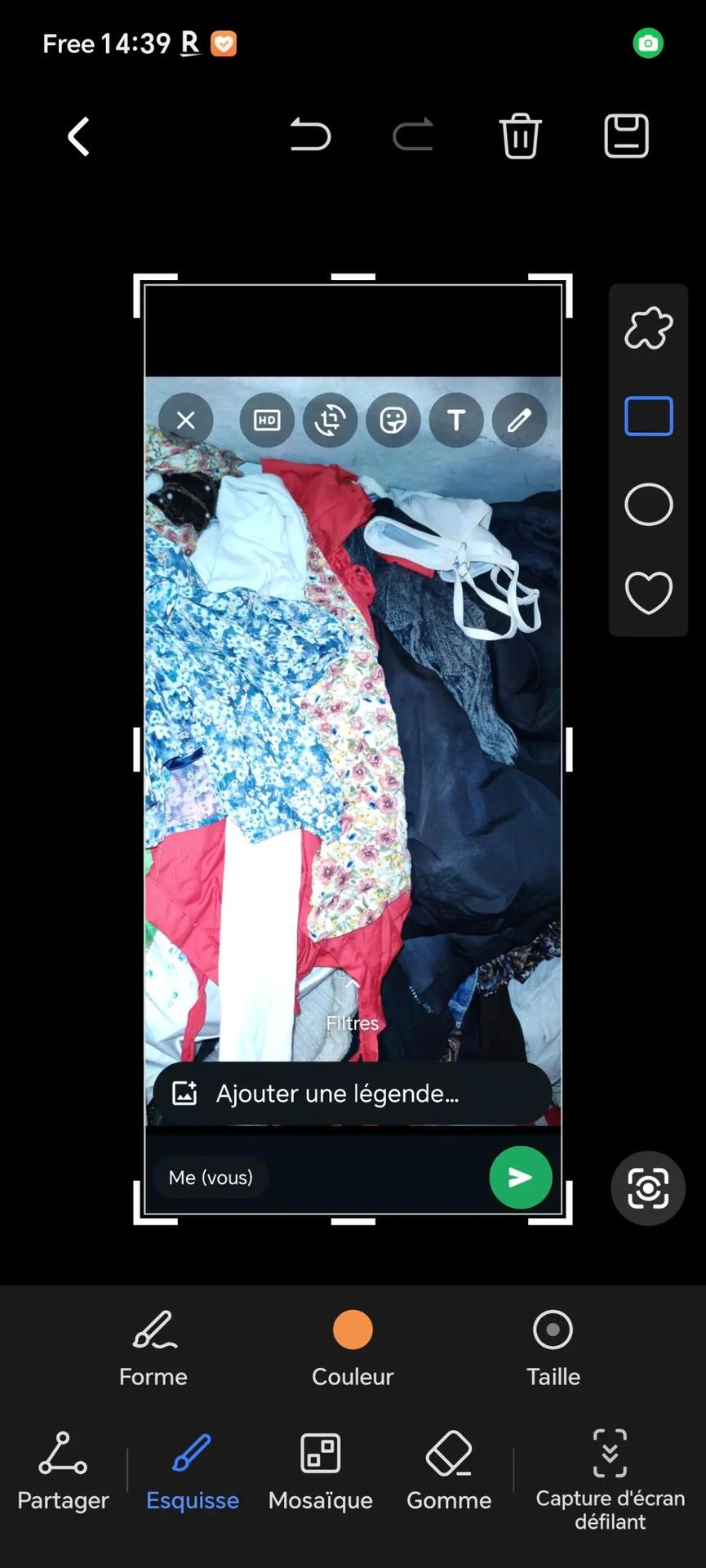The image size is (706, 1568).
Task: Switch to the Esquisse drawing tool
Action: point(193,1472)
